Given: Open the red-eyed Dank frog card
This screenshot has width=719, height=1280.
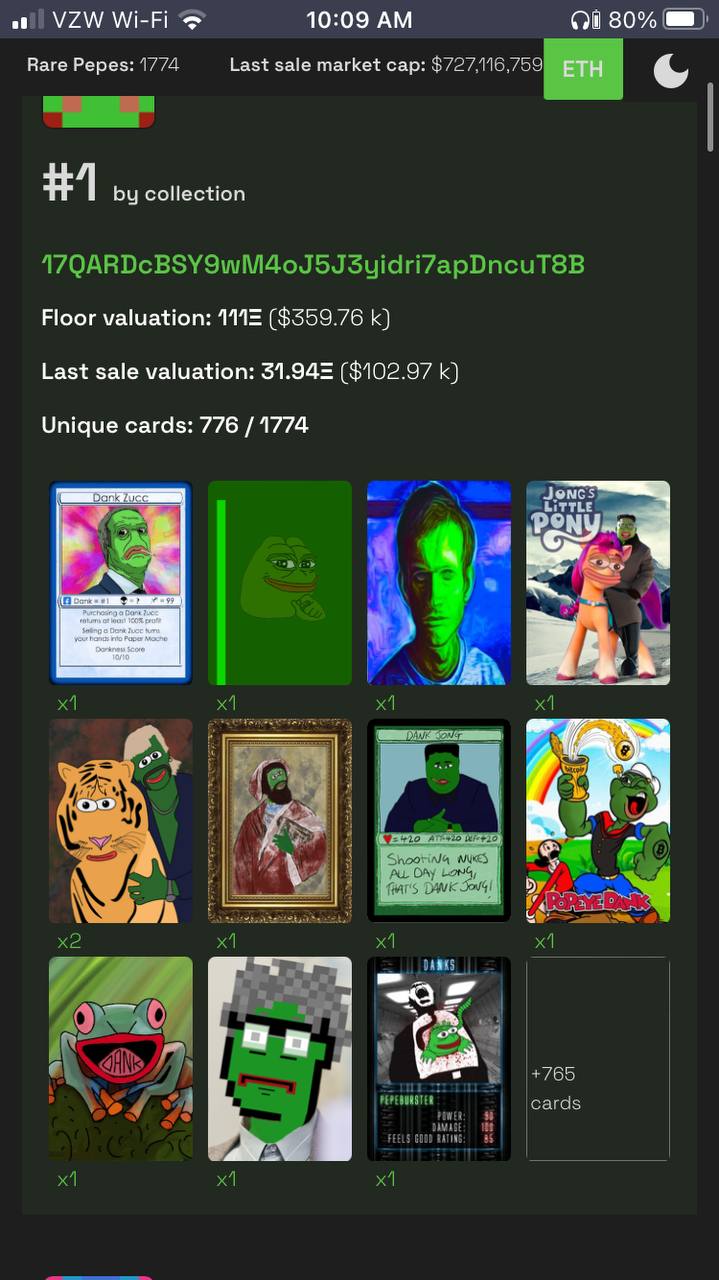Looking at the screenshot, I should 120,1058.
